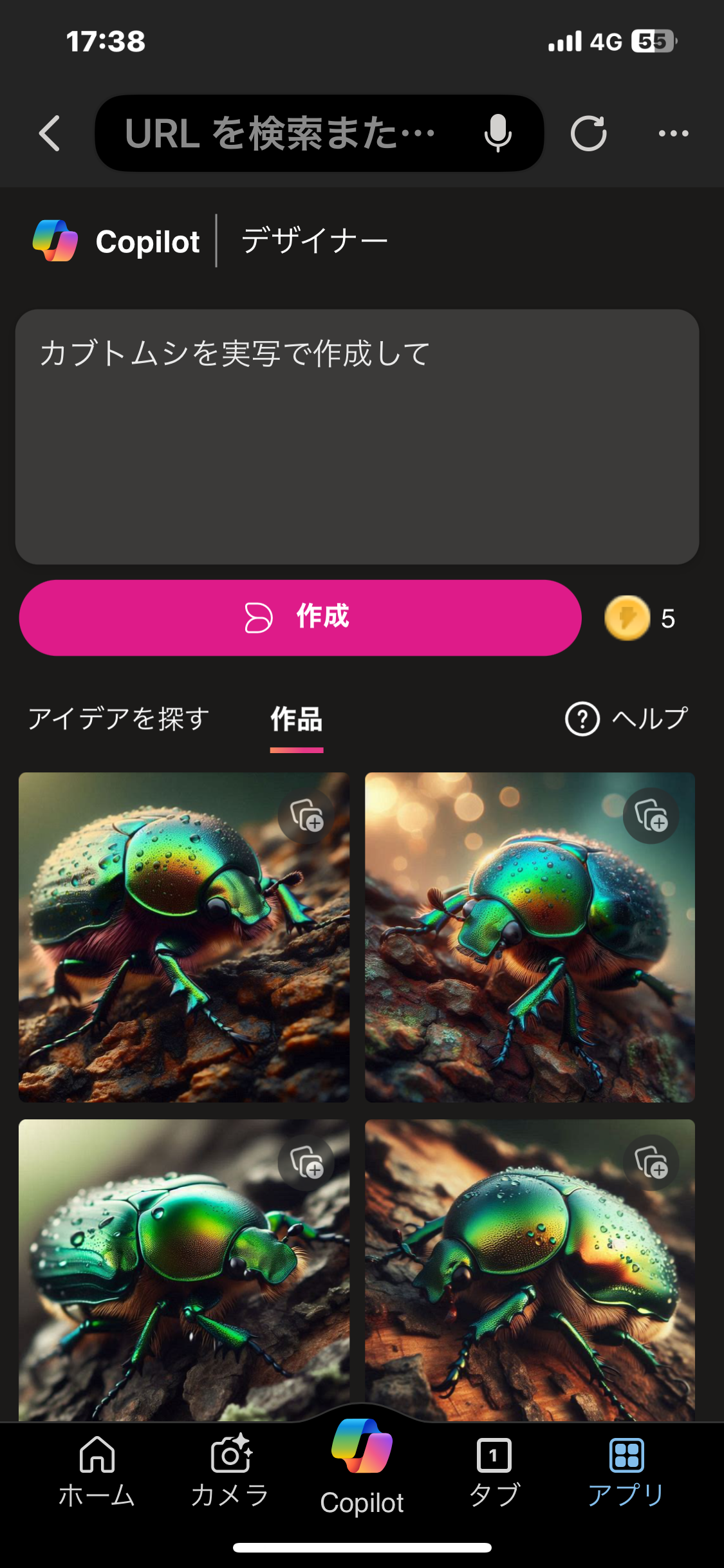Open ヘルプ help
The image size is (724, 1568).
pos(627,718)
